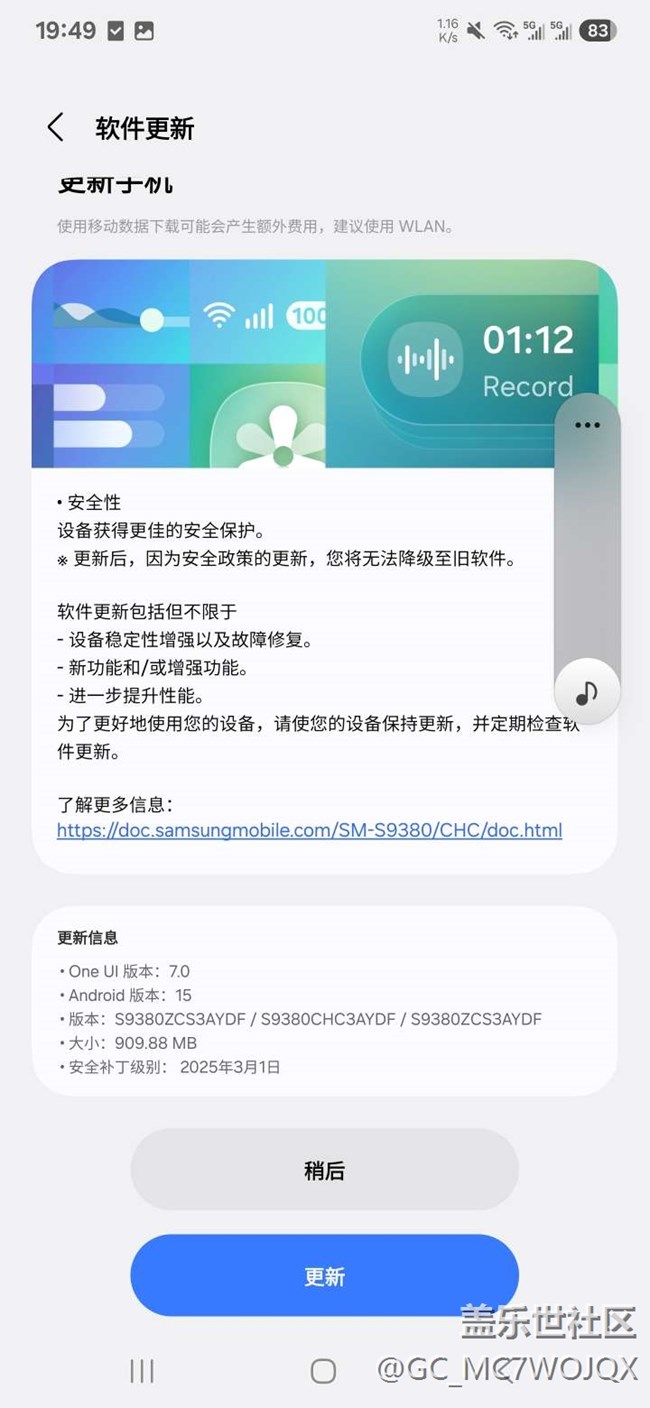
Task: Open the volume panel's three-dot options
Action: click(x=587, y=425)
